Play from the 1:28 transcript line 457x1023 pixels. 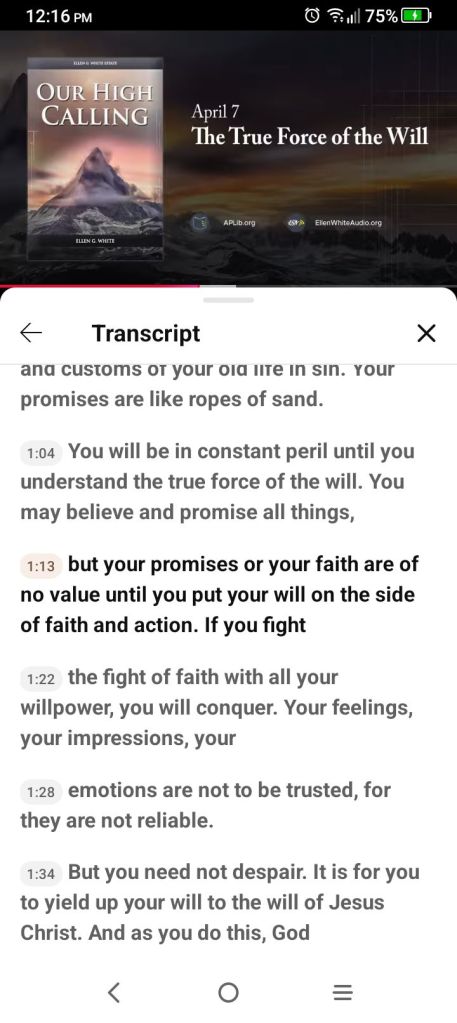coord(228,805)
